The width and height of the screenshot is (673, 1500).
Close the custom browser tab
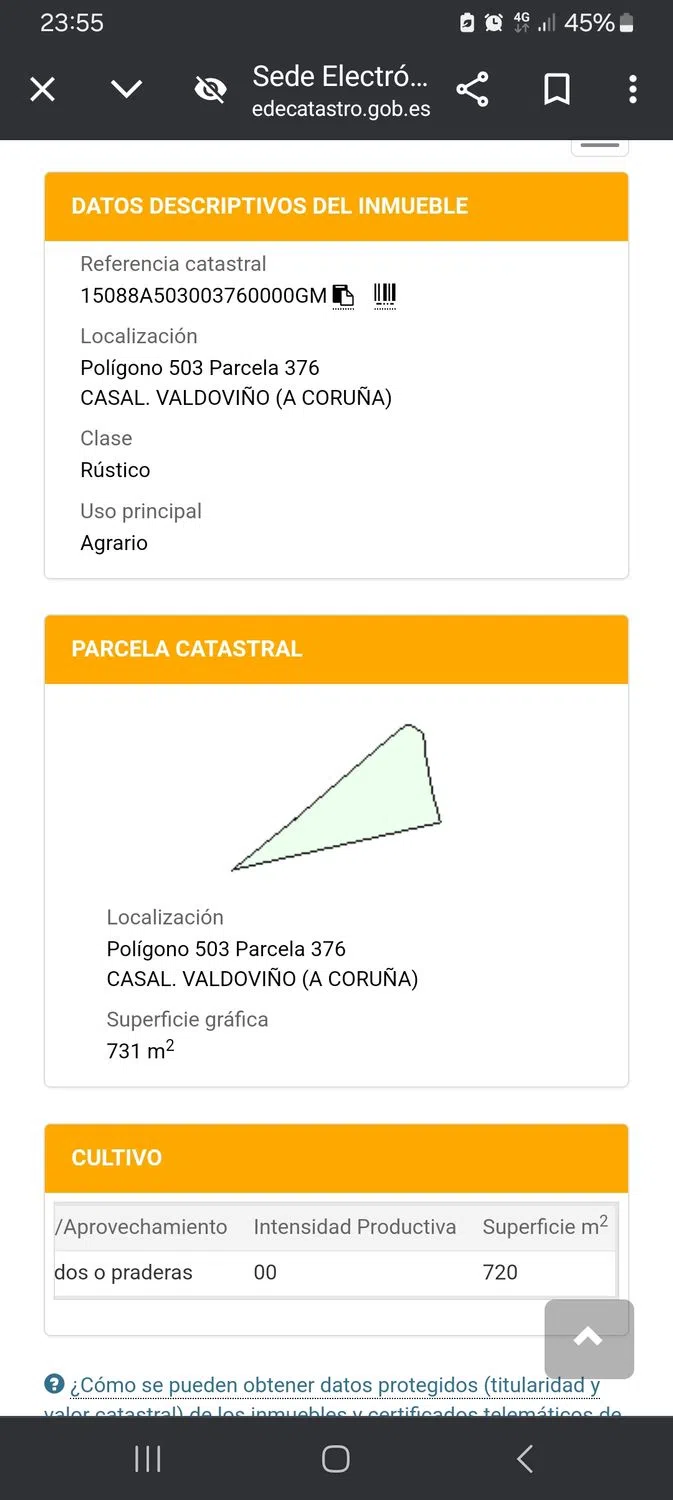tap(42, 90)
